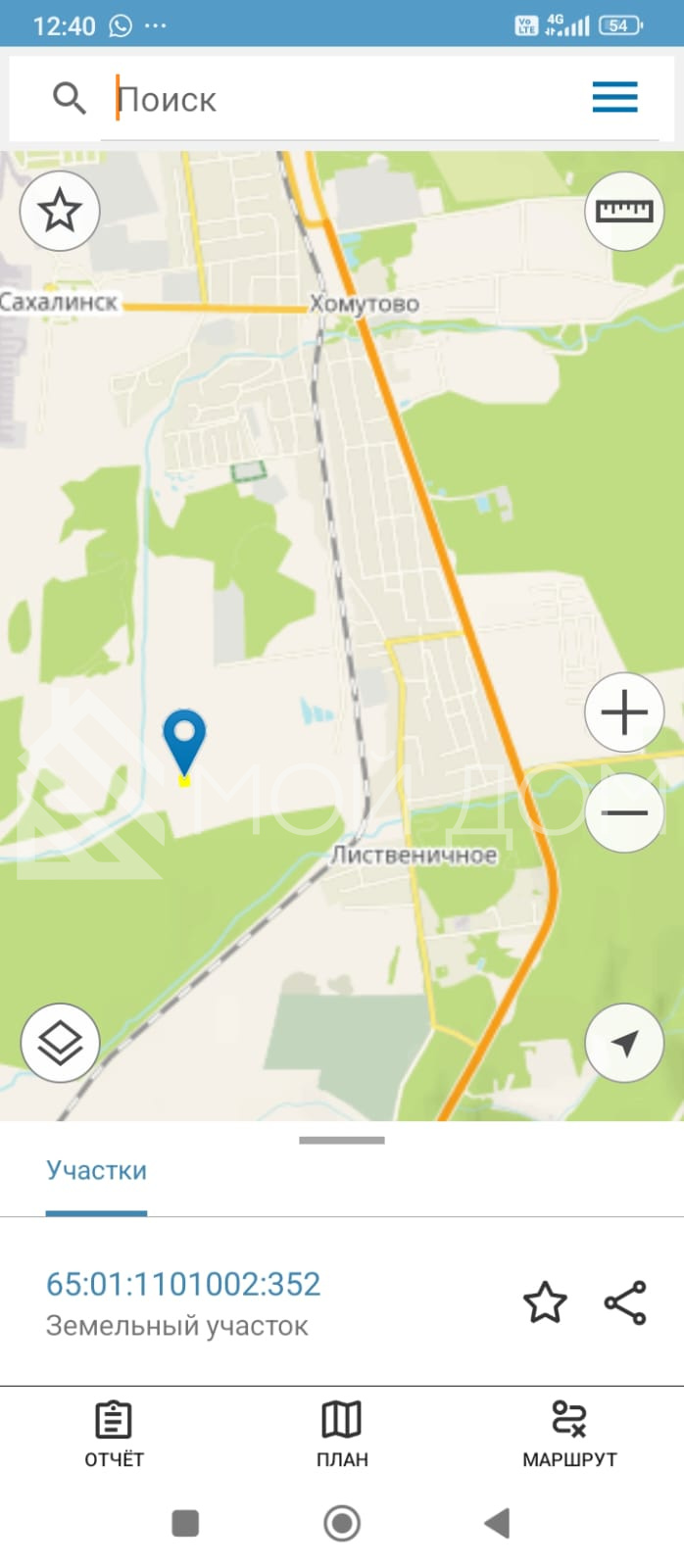Open the Отчёт report
This screenshot has height=1568, width=684.
tap(114, 1434)
